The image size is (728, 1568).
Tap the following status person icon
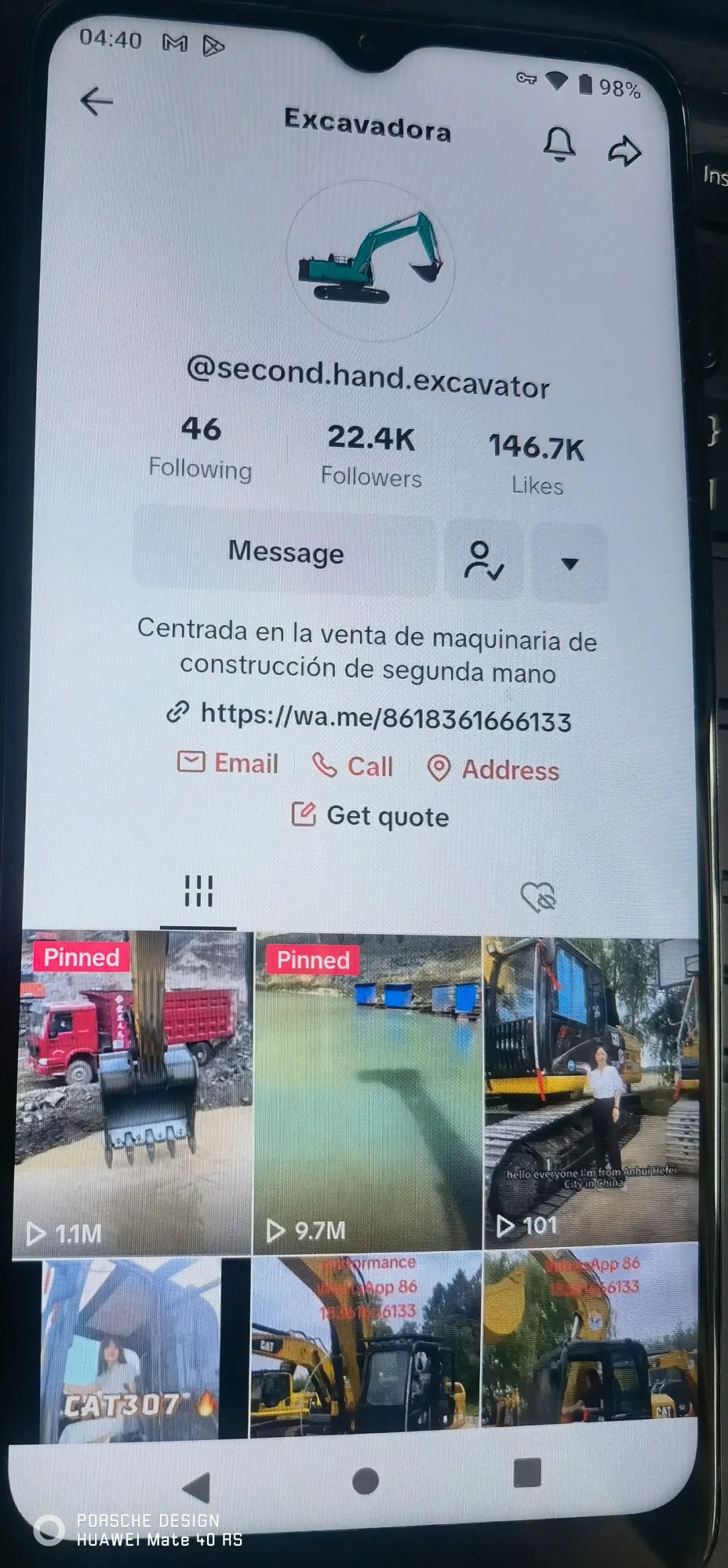coord(483,560)
